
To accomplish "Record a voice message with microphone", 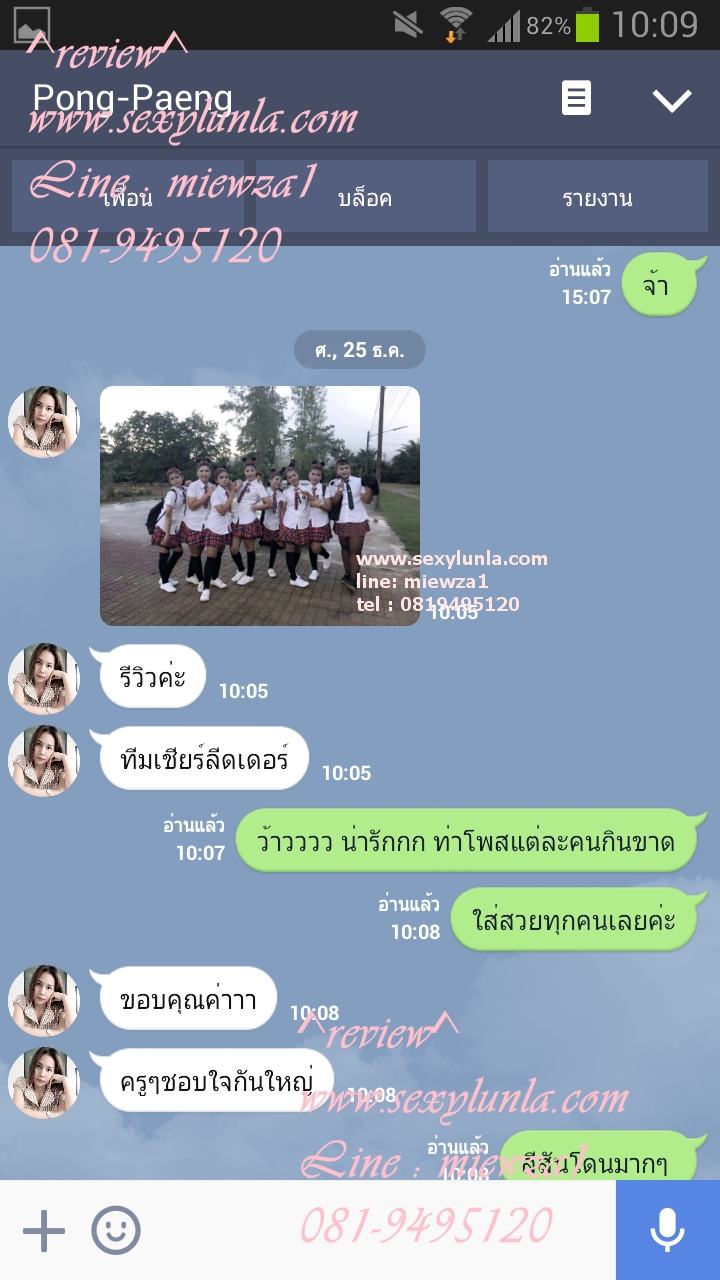I will pos(667,1230).
